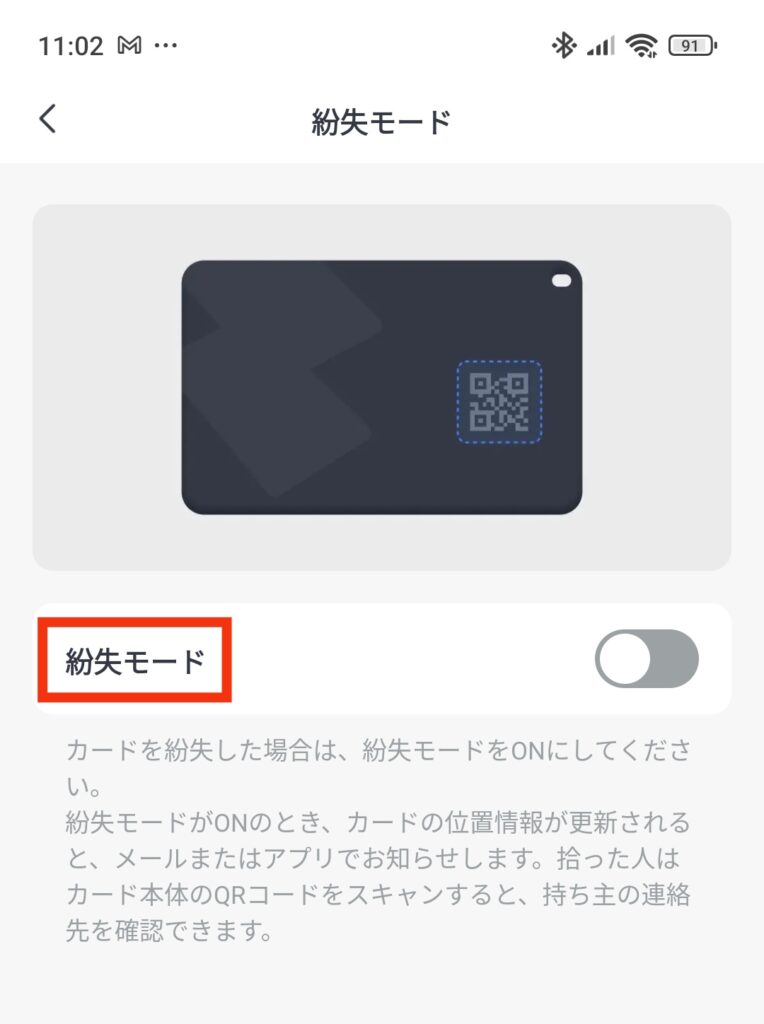Screen dimensions: 764x1024
Task: Go back from 紛失モード screen
Action: click(47, 120)
